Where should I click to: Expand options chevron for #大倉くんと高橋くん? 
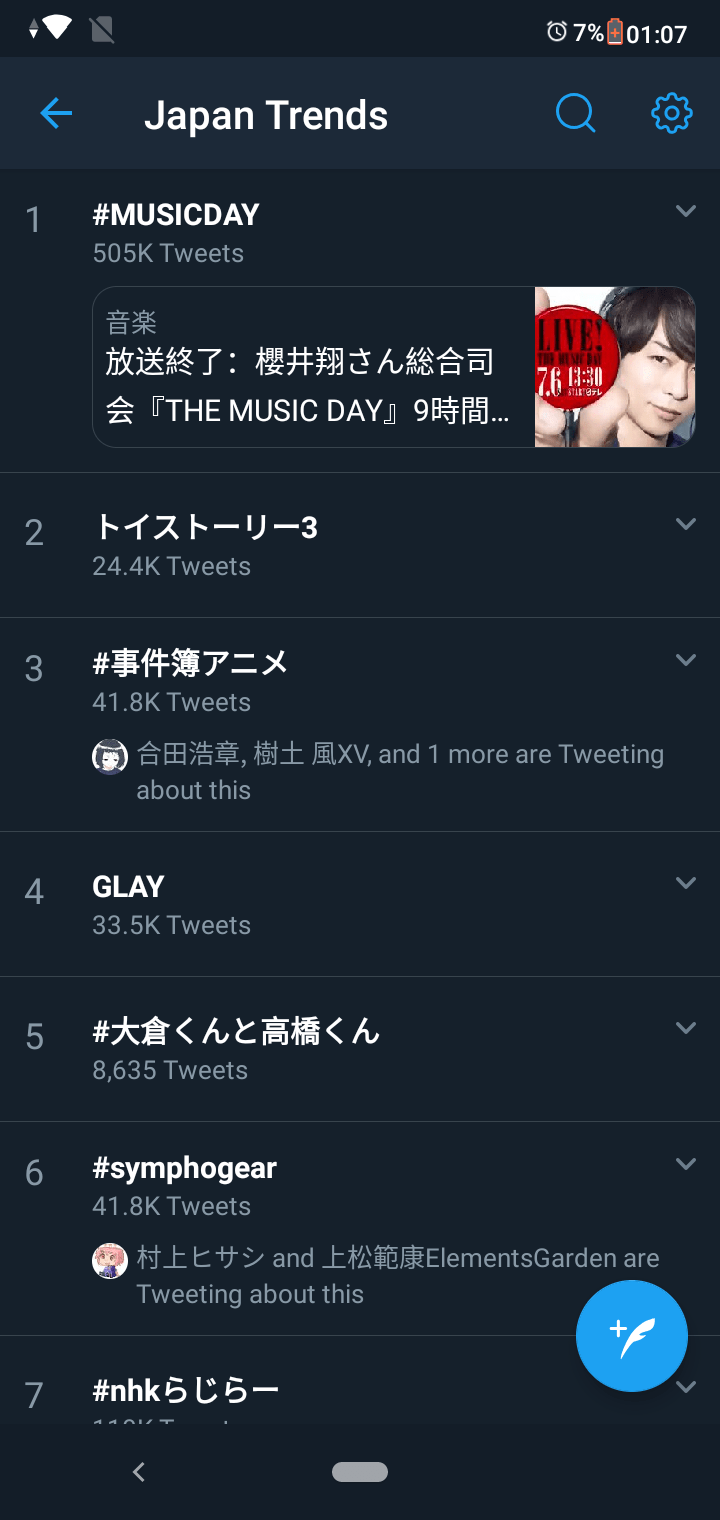click(x=685, y=1028)
